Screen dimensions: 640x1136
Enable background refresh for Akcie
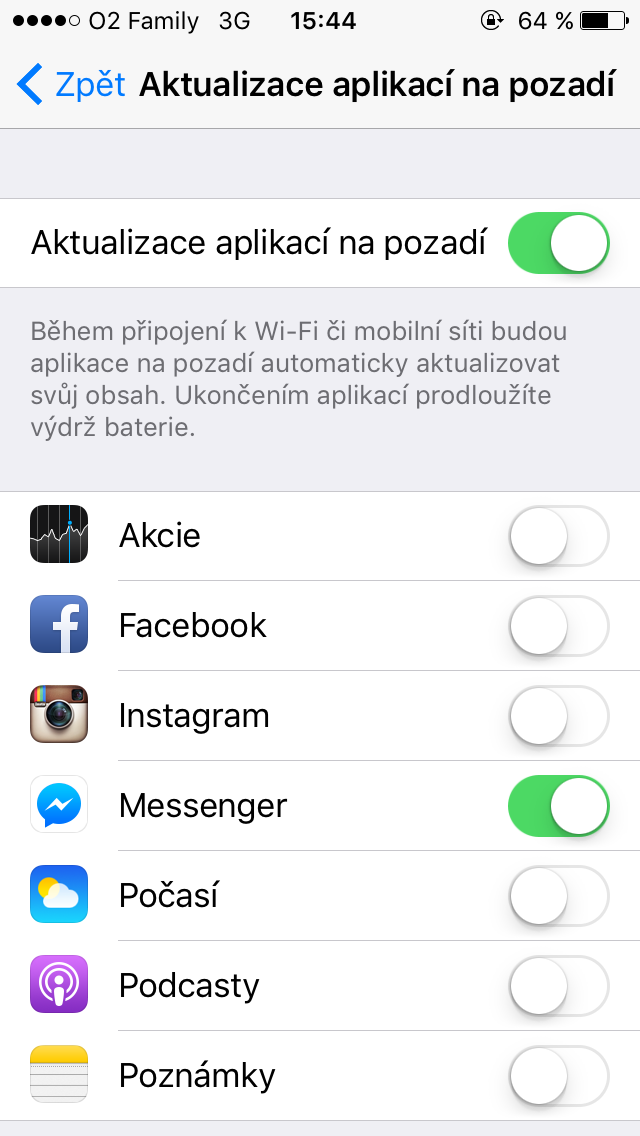[x=558, y=536]
